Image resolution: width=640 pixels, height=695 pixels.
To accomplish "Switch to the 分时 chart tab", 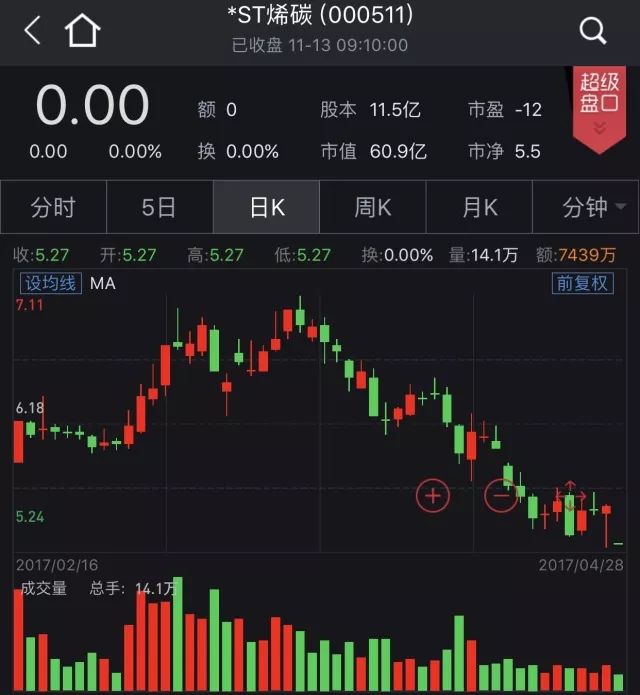I will [53, 207].
